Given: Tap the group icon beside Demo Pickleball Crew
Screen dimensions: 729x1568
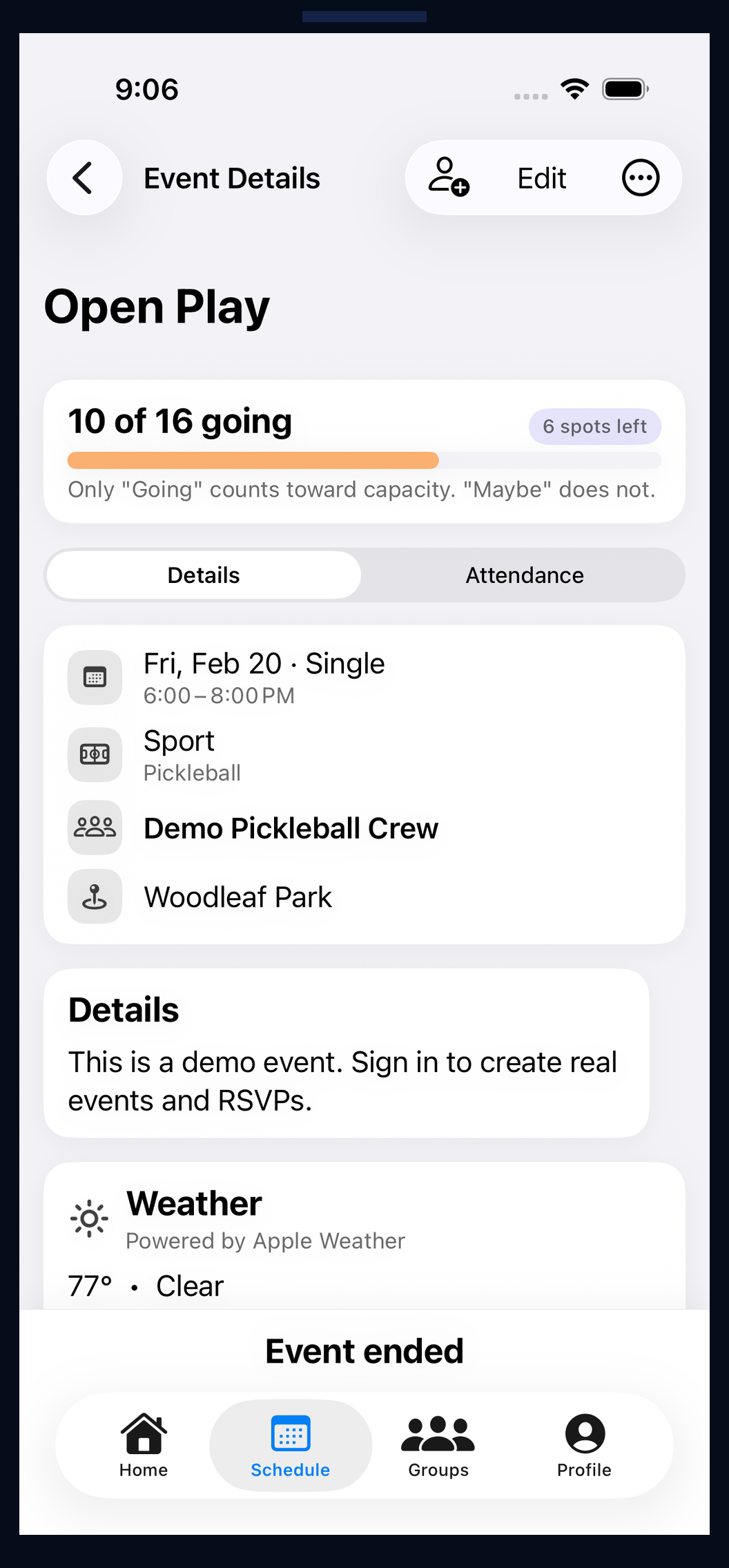Looking at the screenshot, I should 95,827.
